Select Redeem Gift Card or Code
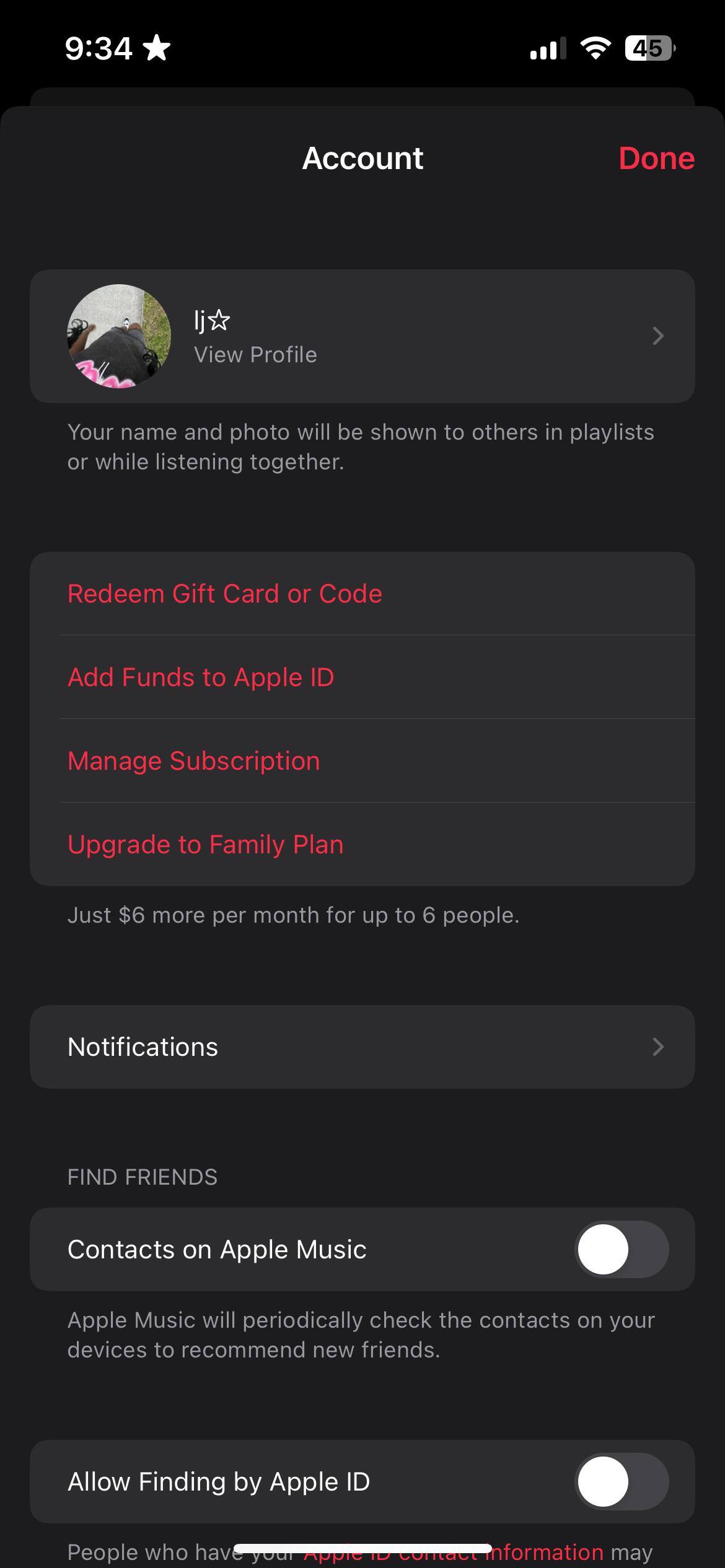The width and height of the screenshot is (725, 1568). tap(225, 594)
